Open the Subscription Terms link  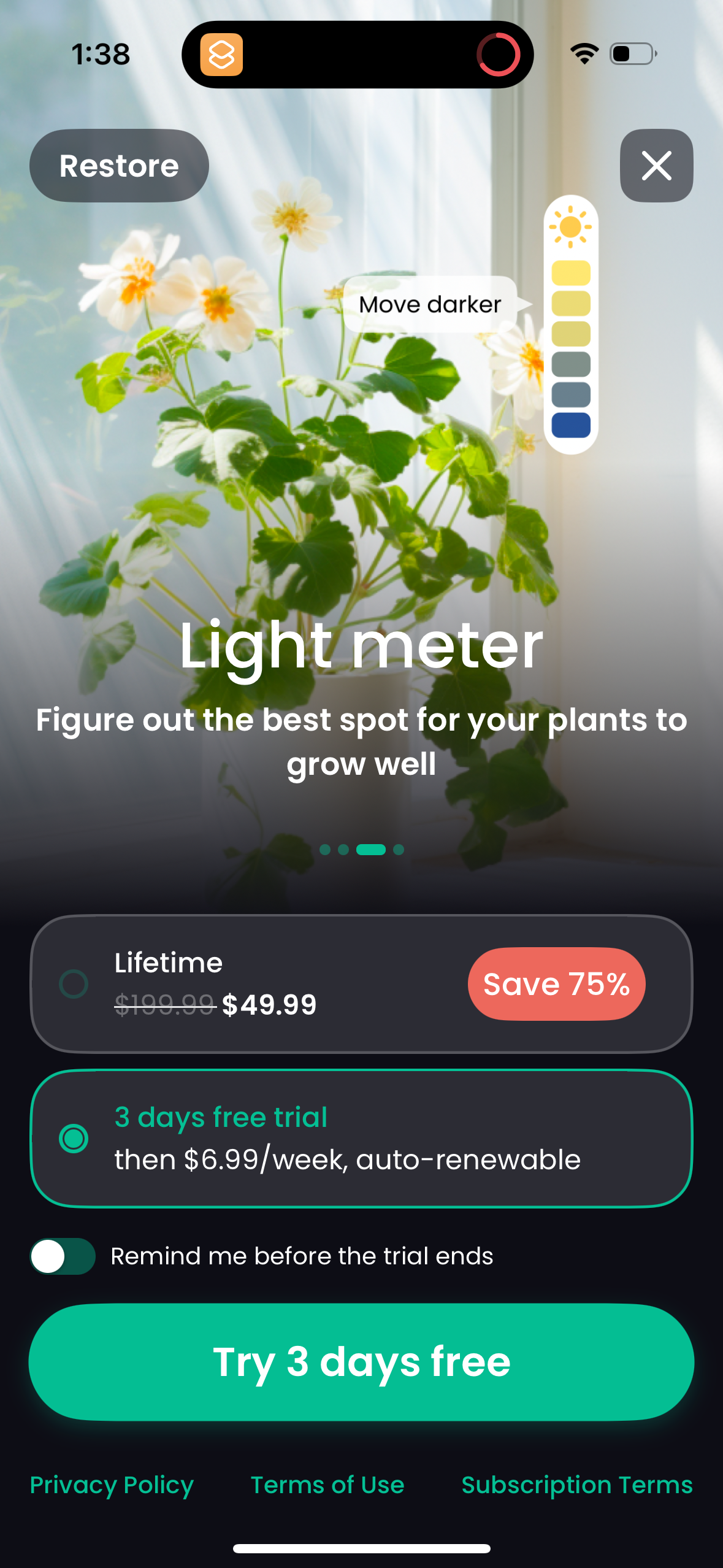point(577,1486)
